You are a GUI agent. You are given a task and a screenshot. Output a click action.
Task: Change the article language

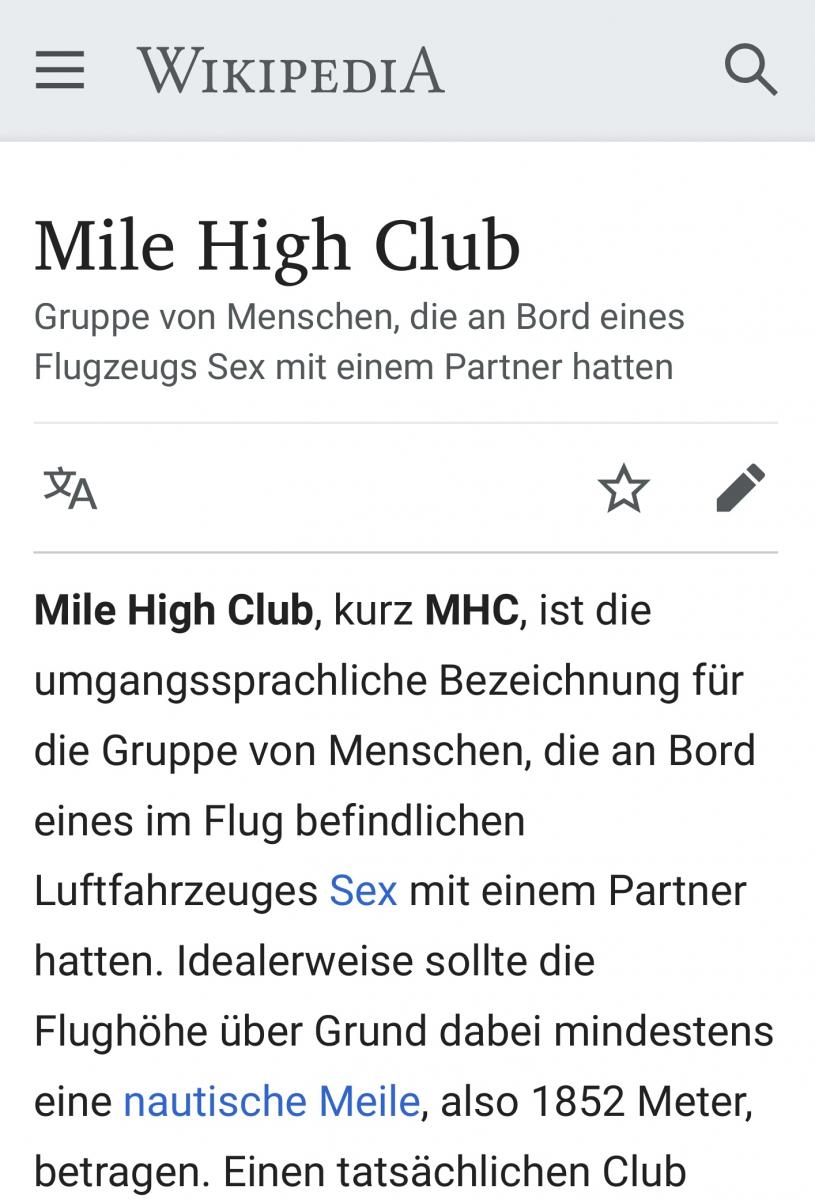click(x=70, y=489)
